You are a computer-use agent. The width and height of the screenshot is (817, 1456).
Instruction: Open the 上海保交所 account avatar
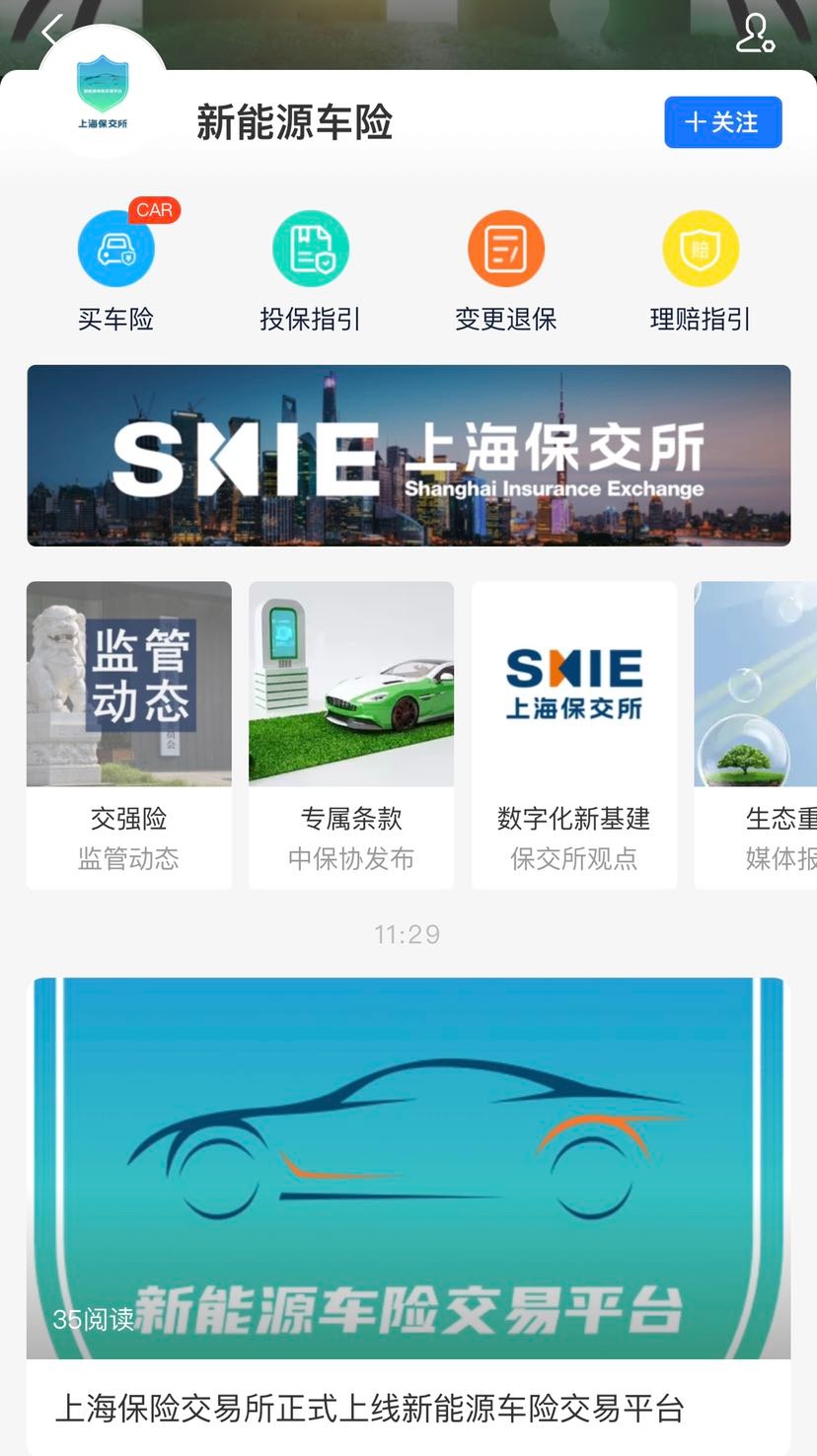[103, 92]
